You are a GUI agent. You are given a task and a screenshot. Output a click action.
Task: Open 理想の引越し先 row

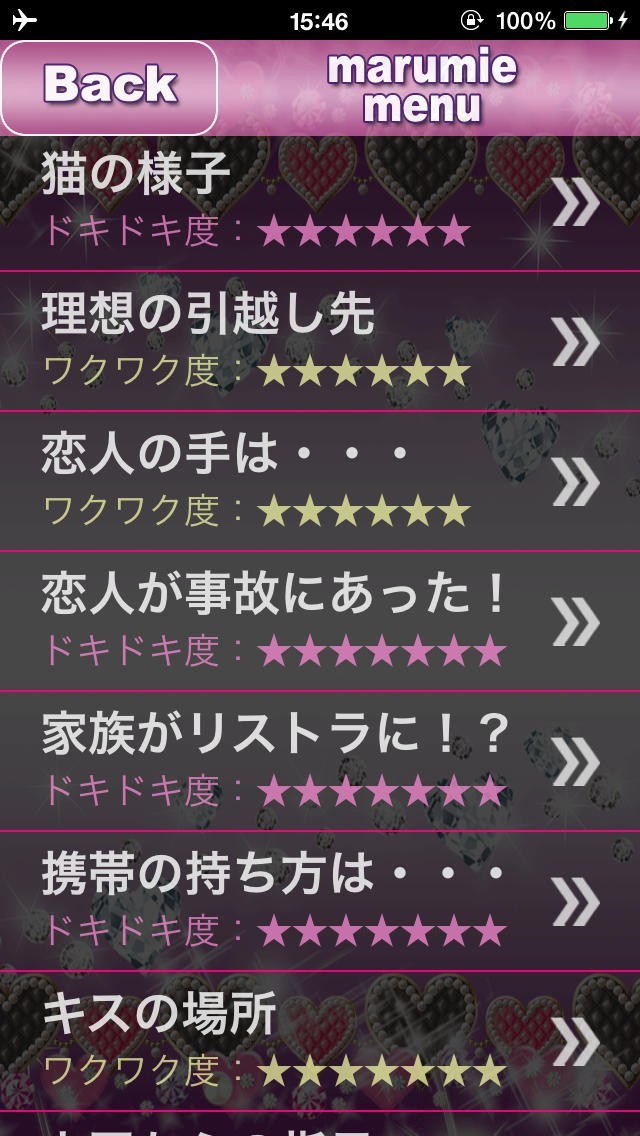(320, 342)
